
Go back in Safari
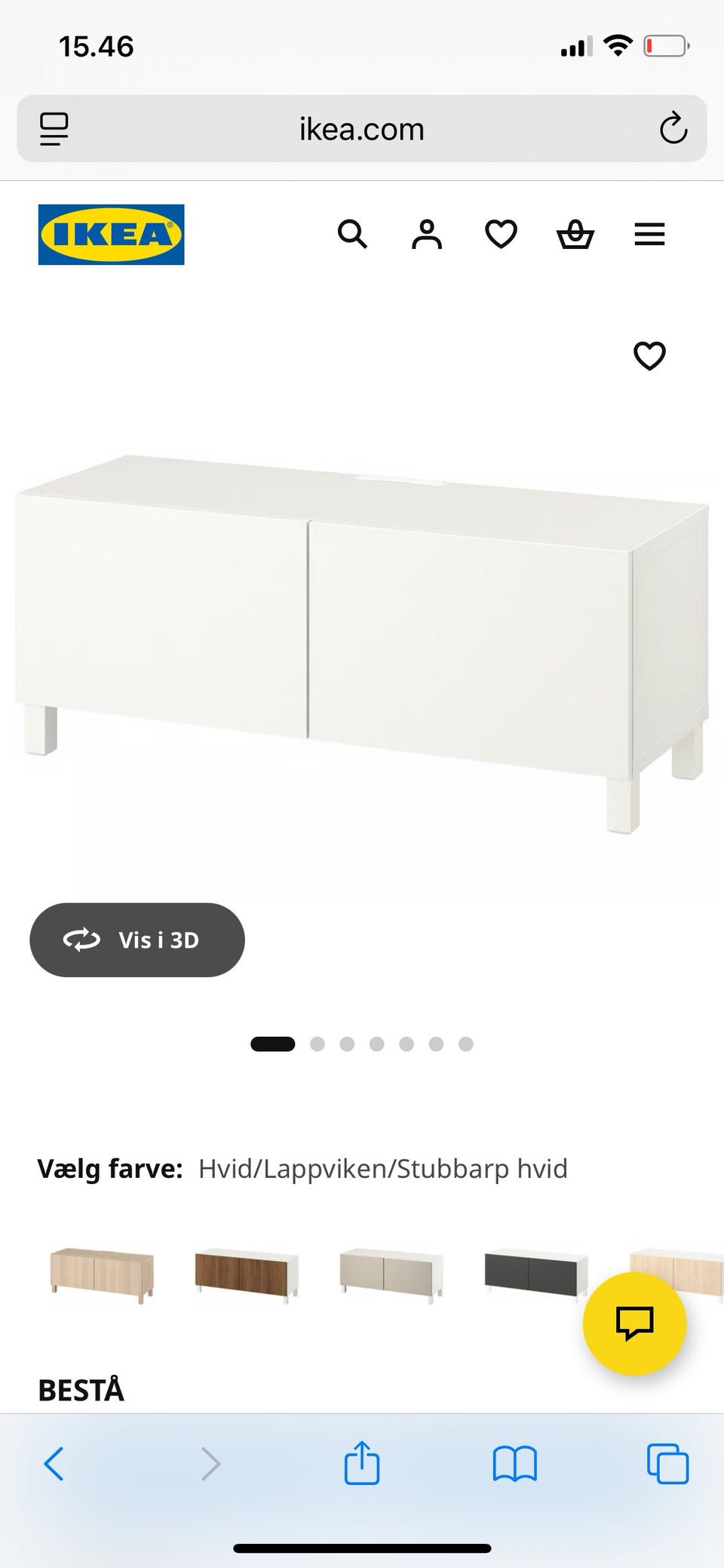coord(54,1464)
